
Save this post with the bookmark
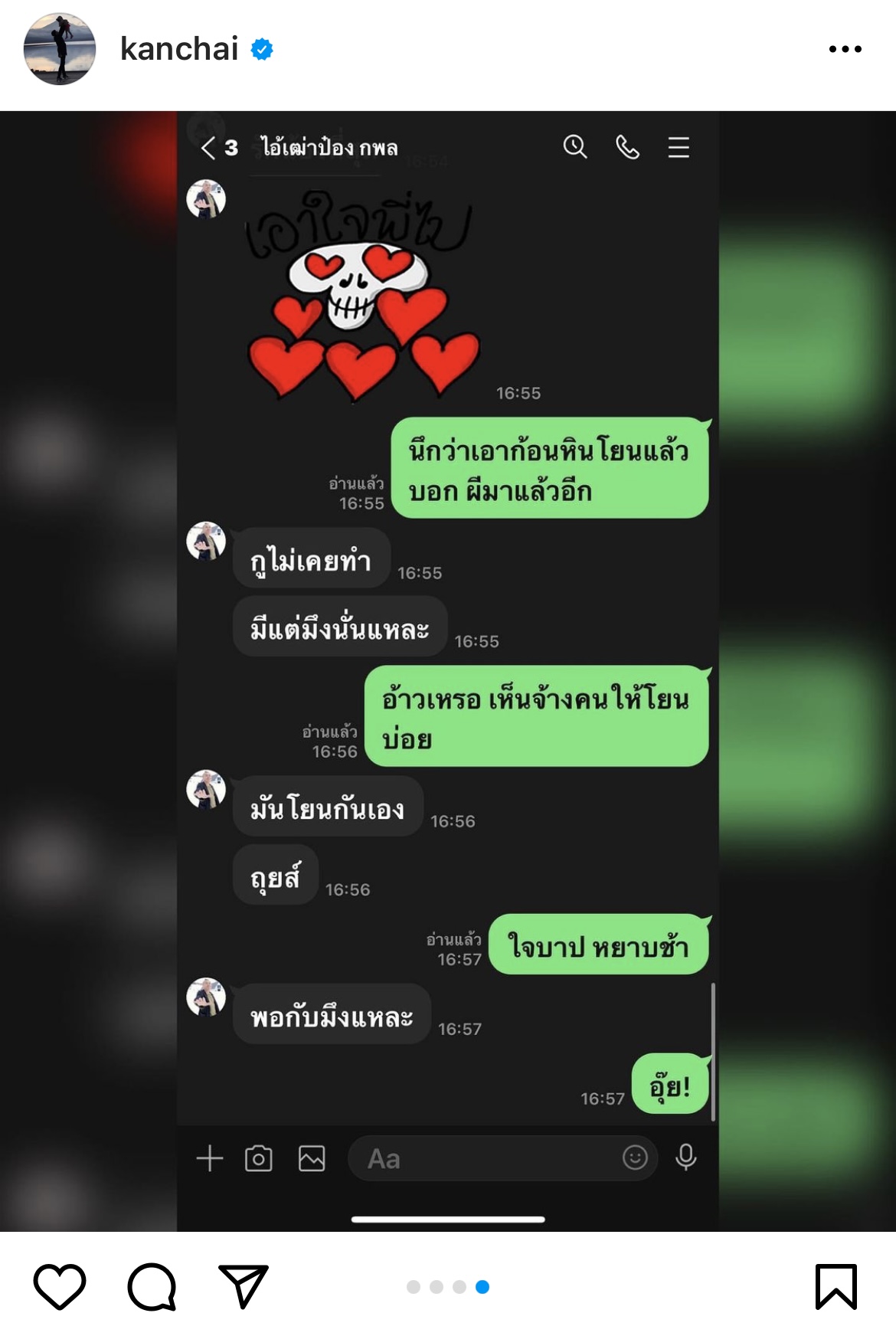tap(836, 1286)
